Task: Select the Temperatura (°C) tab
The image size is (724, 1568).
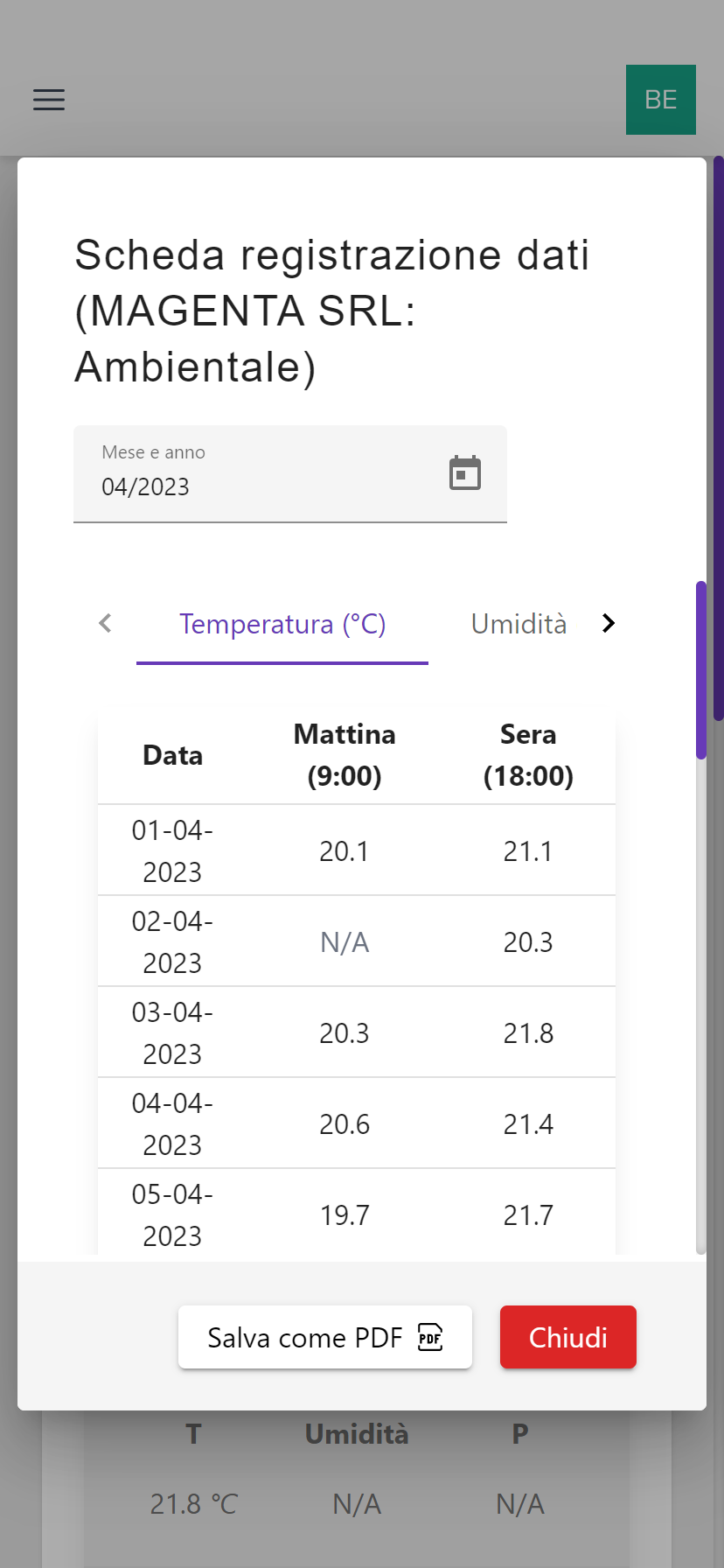Action: pyautogui.click(x=282, y=624)
